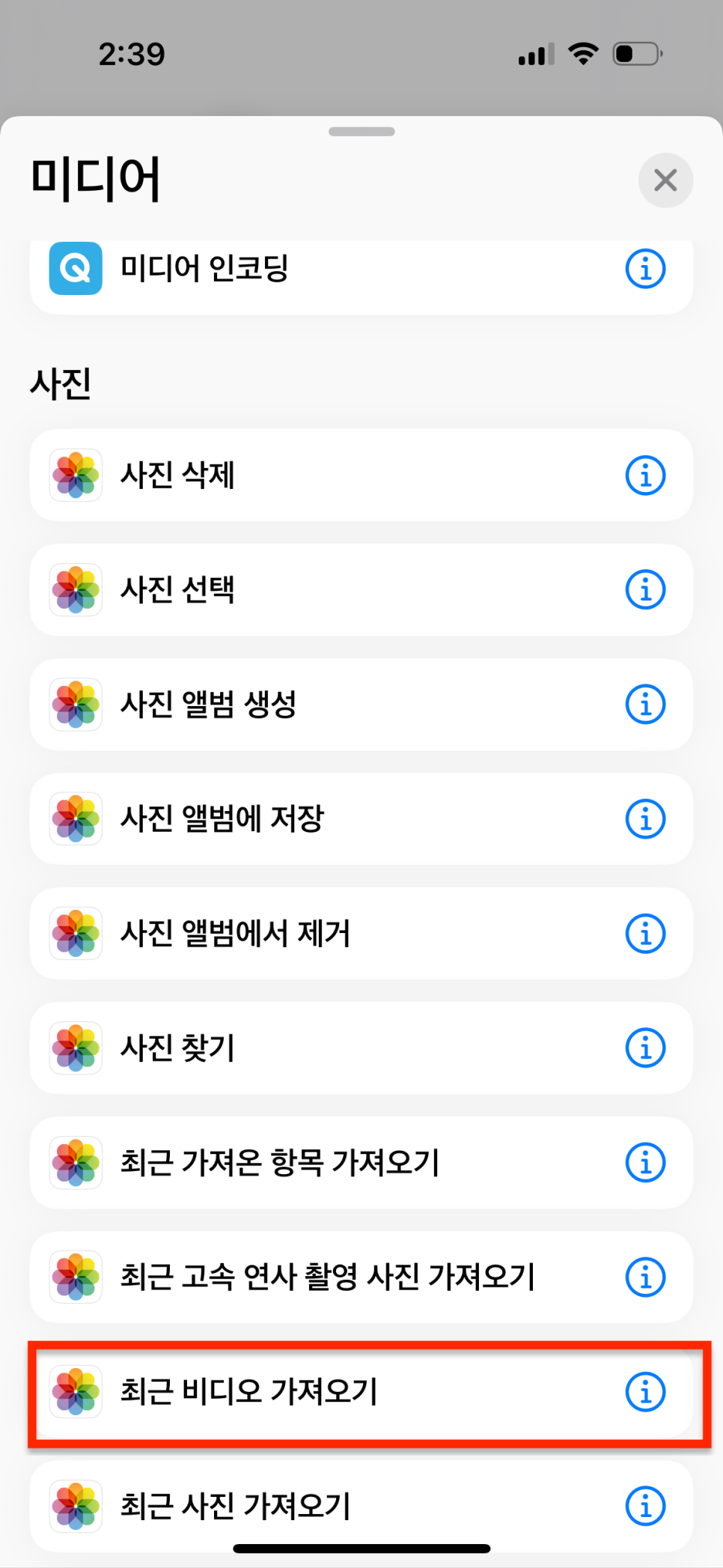Viewport: 723px width, 1568px height.
Task: Select the 미디어 인코딩 action
Action: (x=361, y=273)
